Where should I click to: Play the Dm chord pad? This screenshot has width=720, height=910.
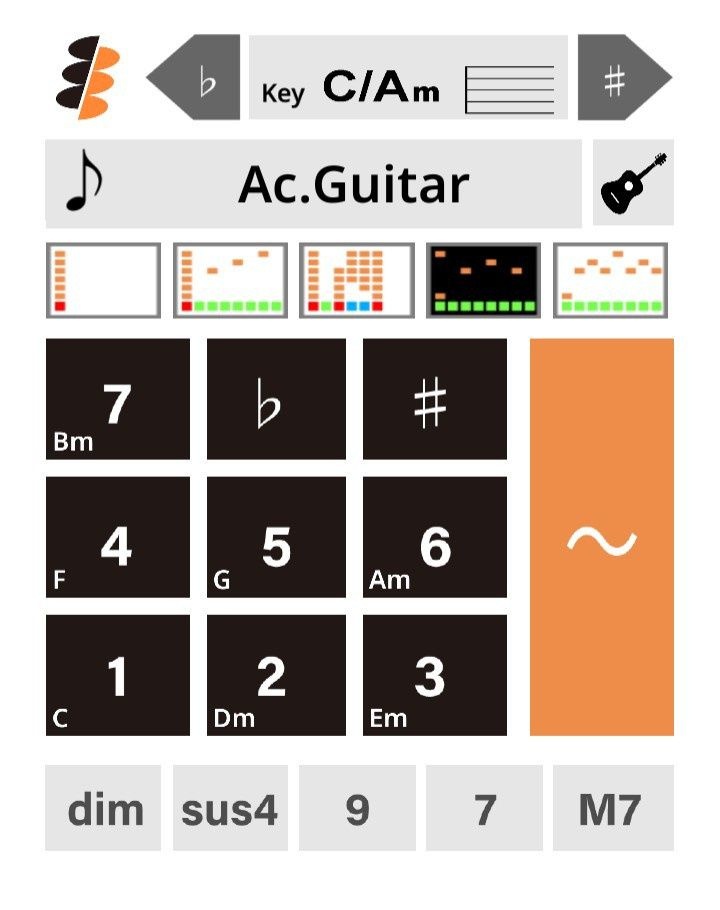(276, 675)
